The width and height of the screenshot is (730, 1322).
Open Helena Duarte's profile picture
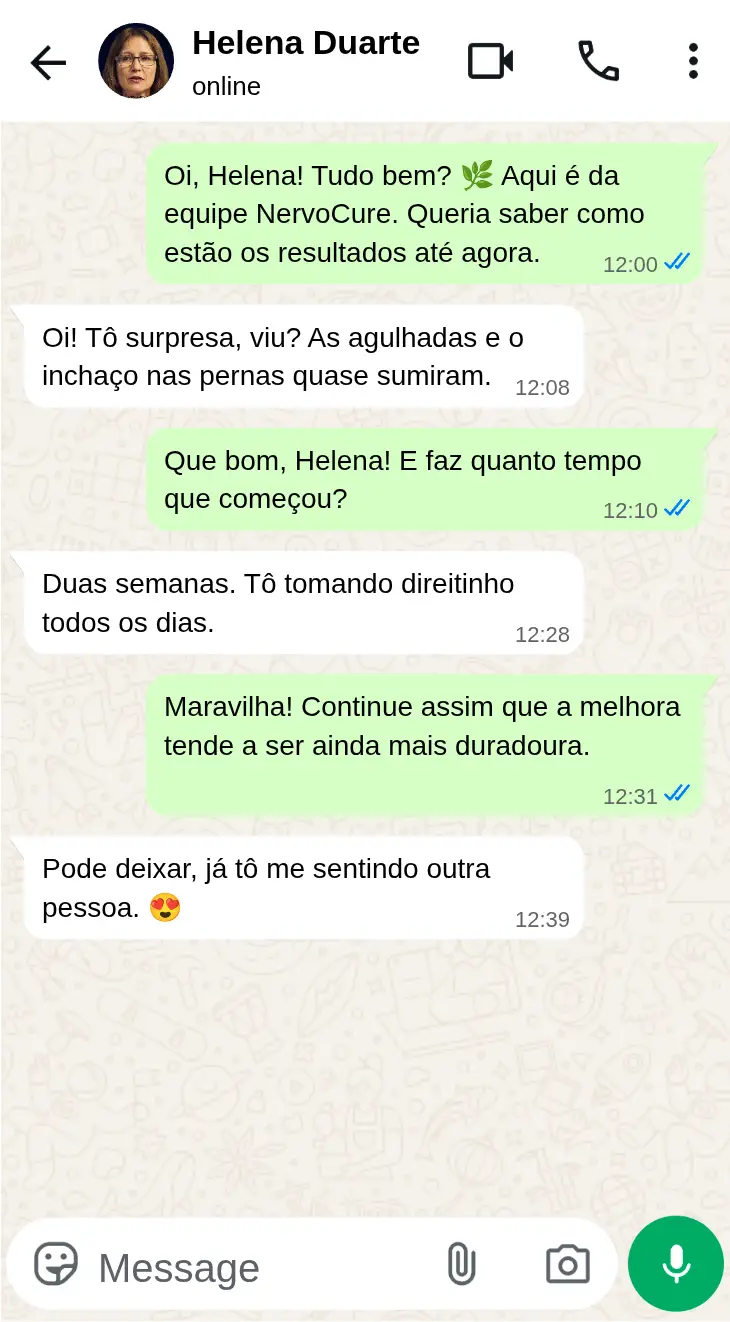[136, 61]
